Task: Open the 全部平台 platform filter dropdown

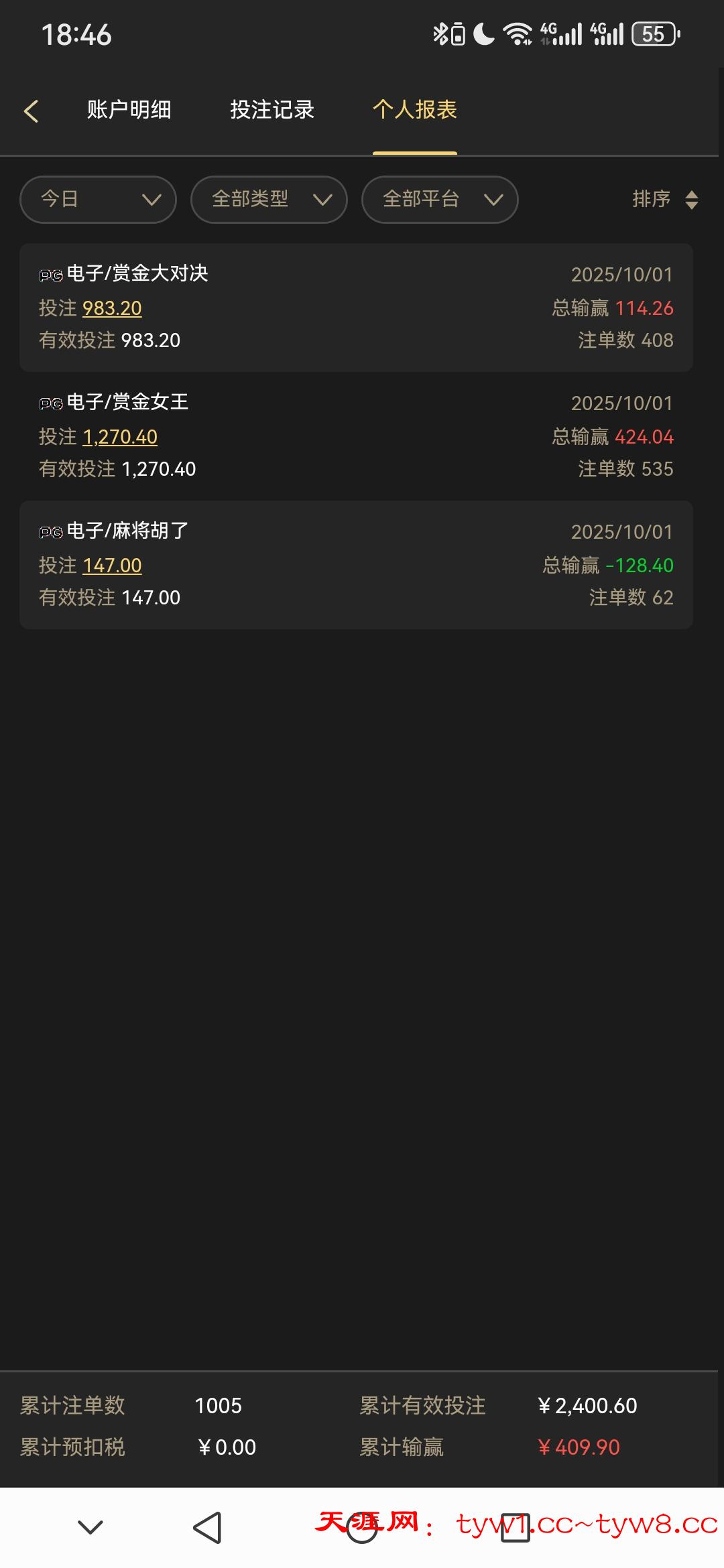Action: [439, 199]
